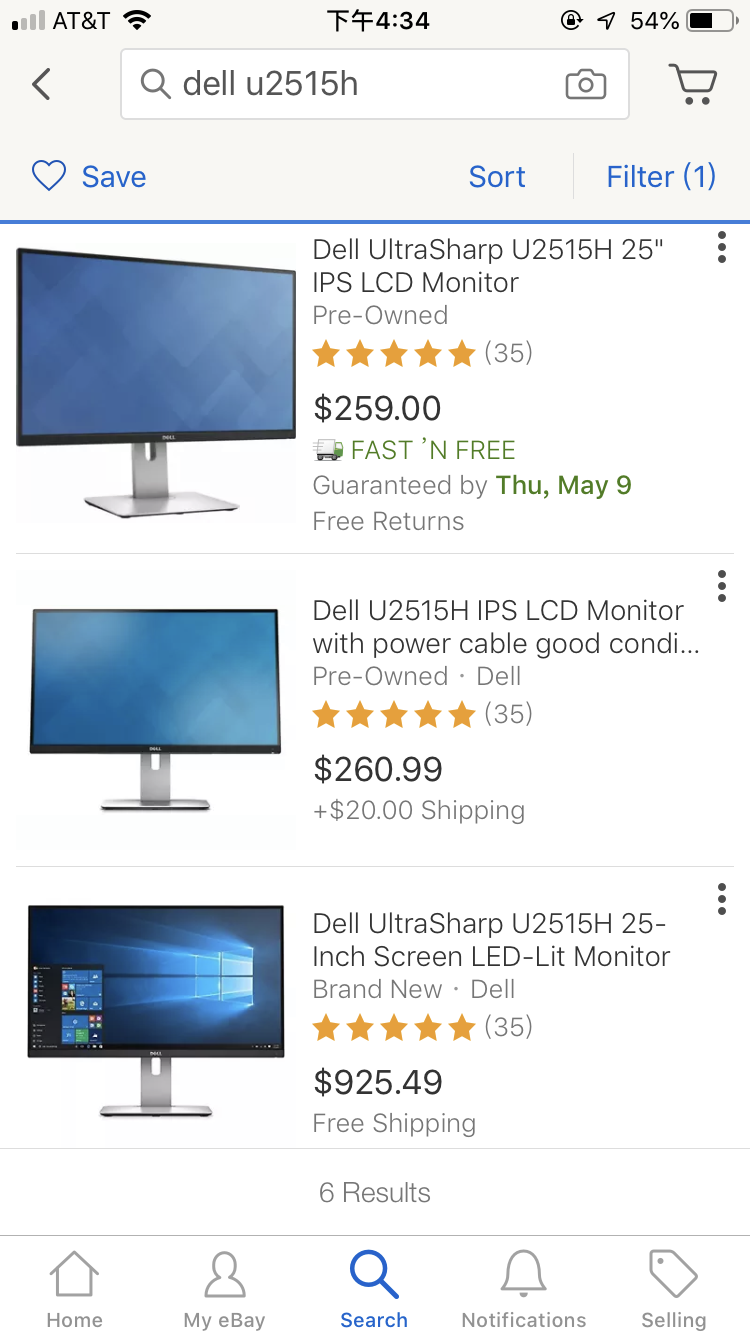This screenshot has width=750, height=1334.
Task: Go to the Selling tab
Action: [x=673, y=1289]
